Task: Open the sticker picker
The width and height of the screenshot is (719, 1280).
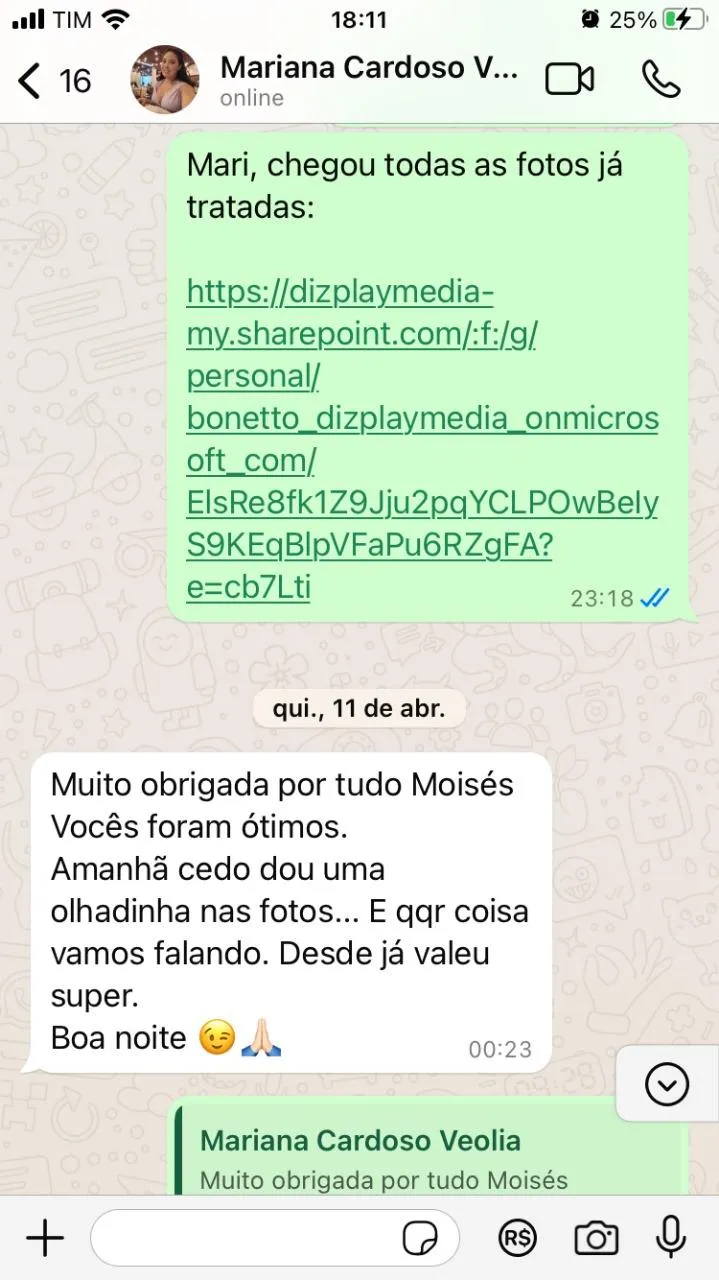Action: (420, 1239)
